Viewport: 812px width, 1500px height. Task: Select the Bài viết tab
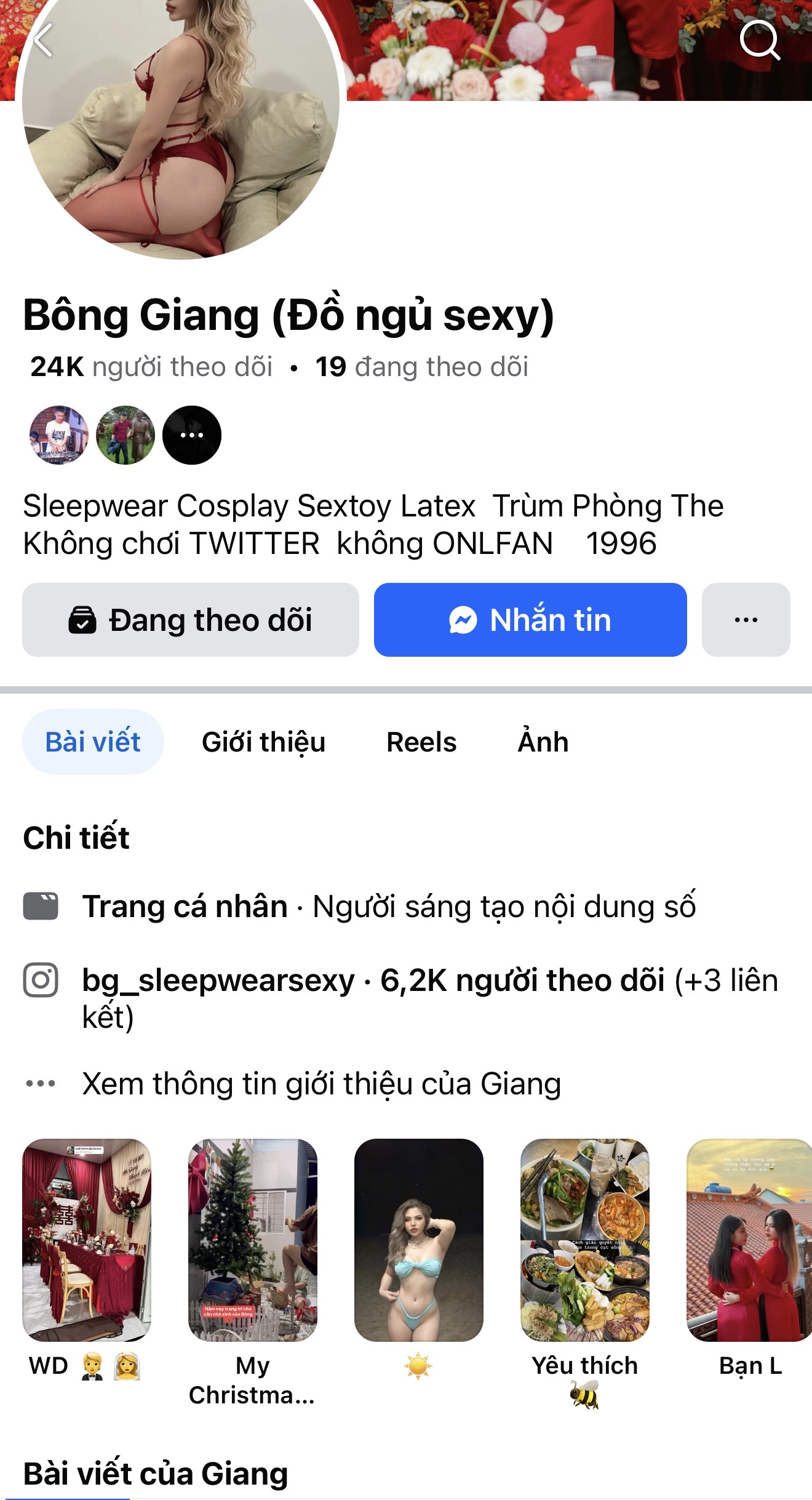[x=93, y=742]
